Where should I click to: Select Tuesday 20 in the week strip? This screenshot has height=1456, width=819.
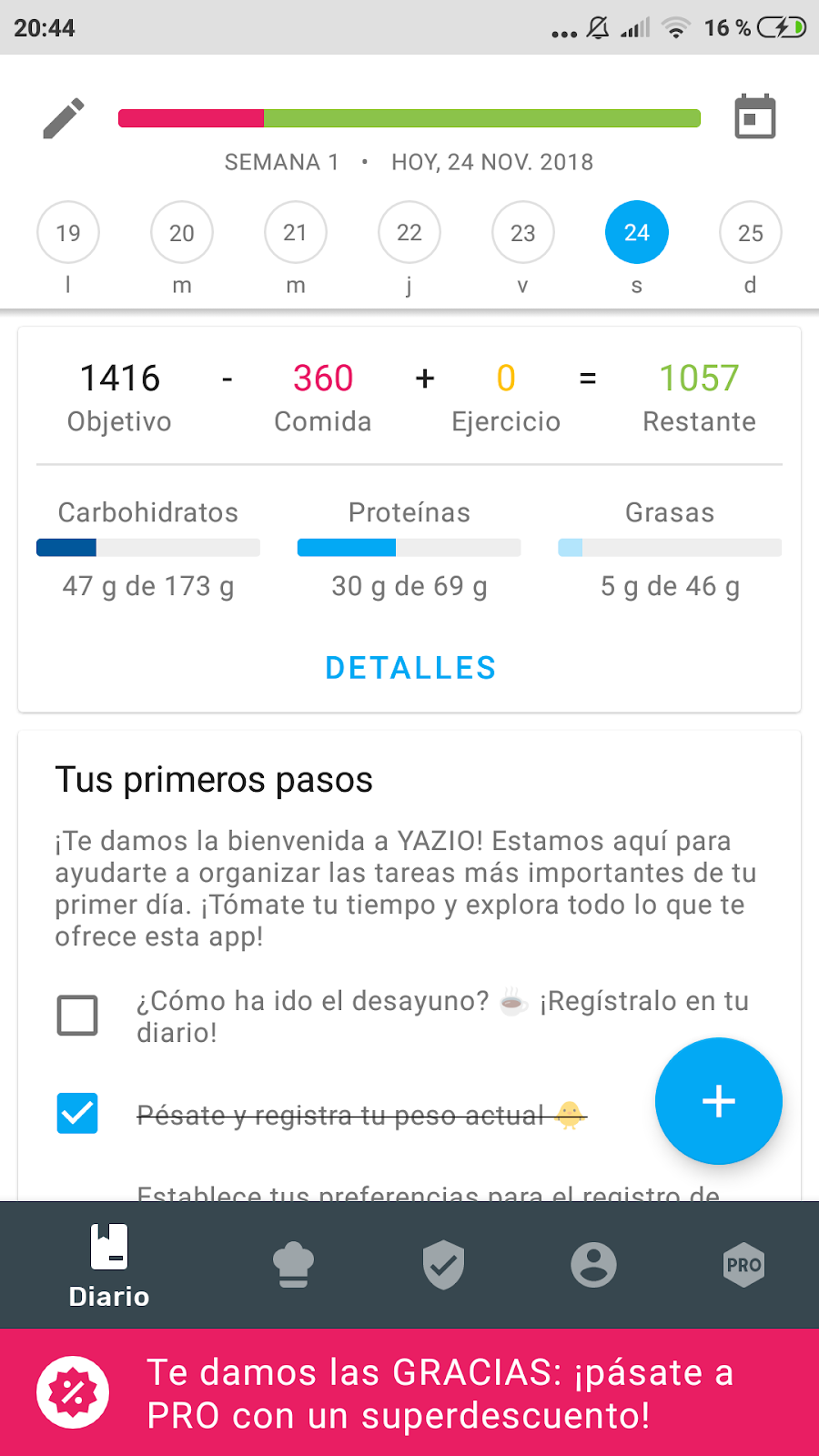[182, 233]
